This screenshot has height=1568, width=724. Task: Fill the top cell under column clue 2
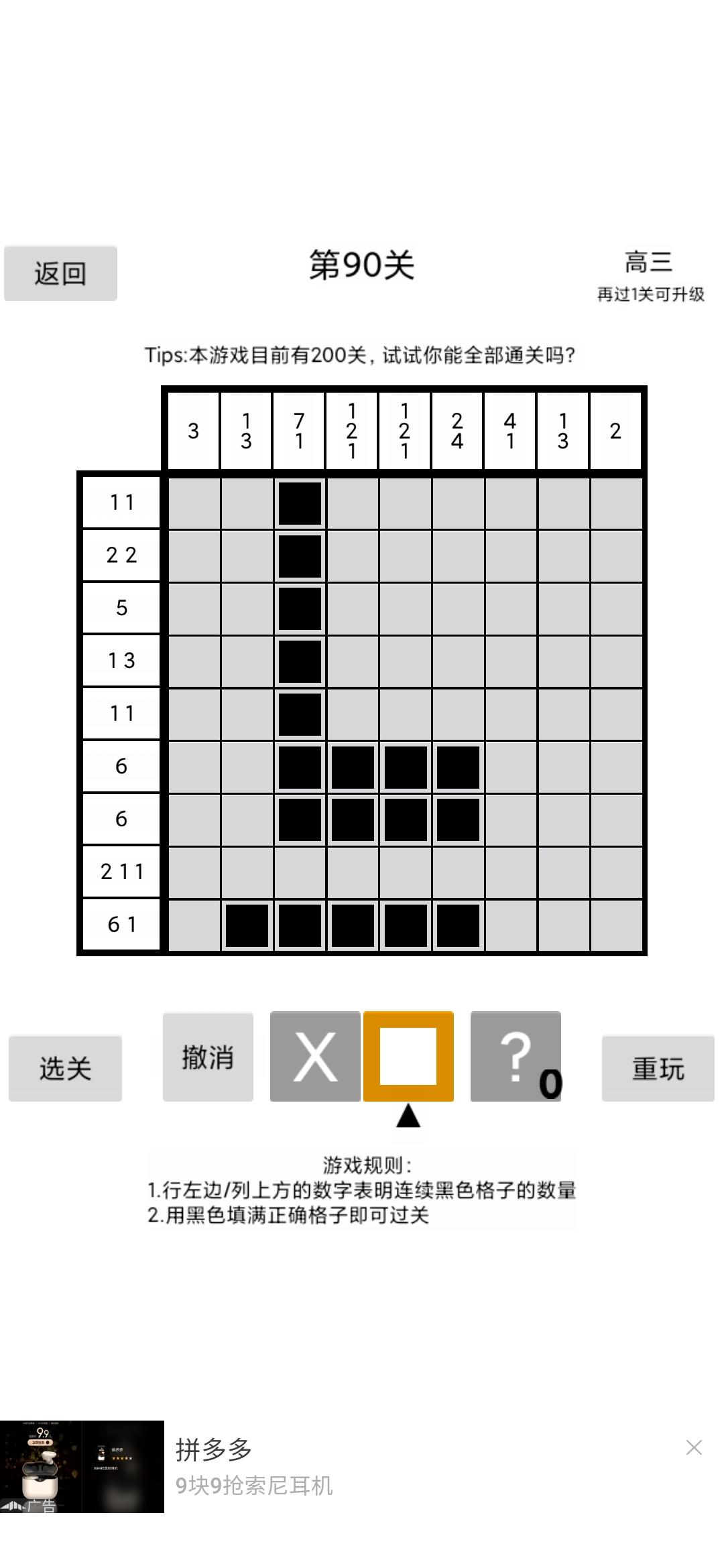click(616, 503)
